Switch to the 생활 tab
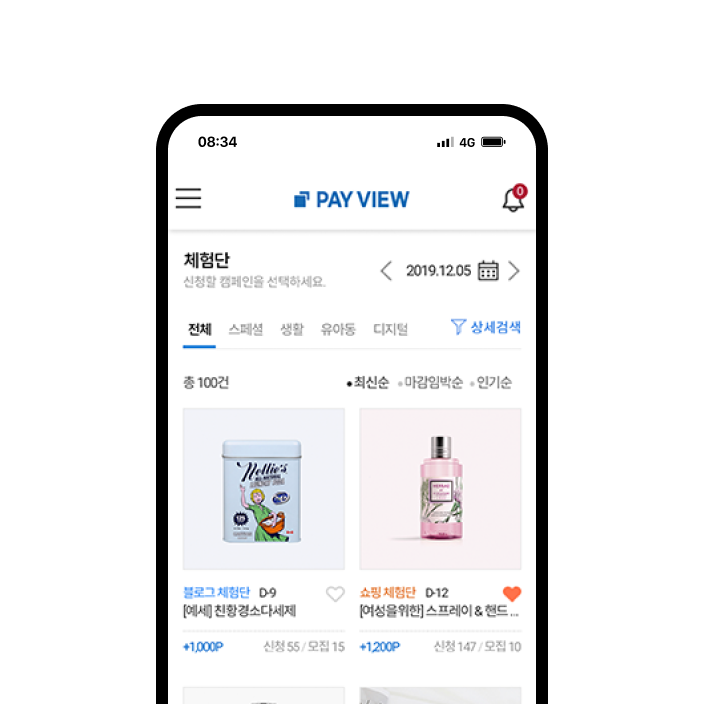This screenshot has height=704, width=704. [x=291, y=329]
